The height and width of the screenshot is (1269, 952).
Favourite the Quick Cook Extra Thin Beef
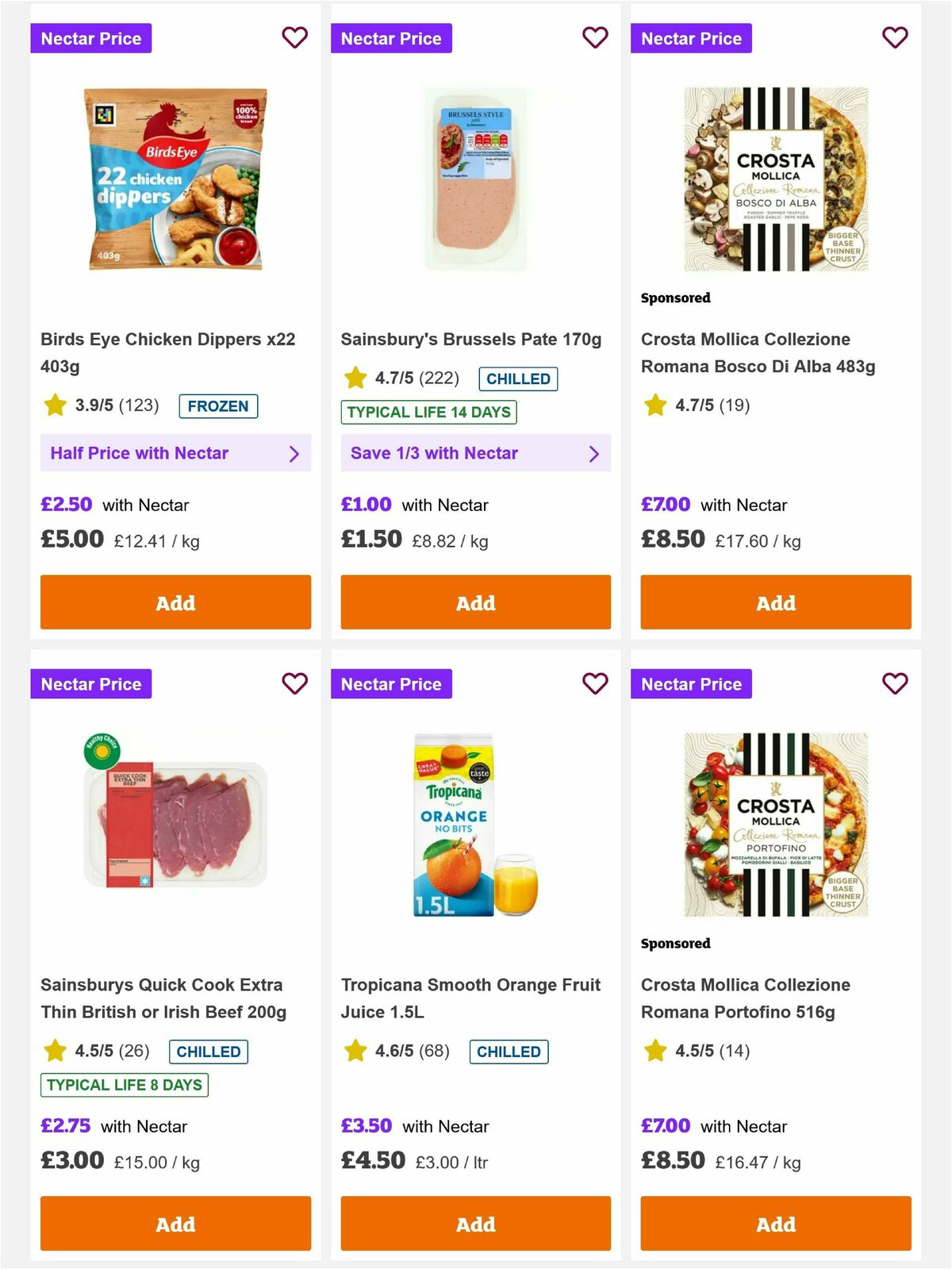pos(294,683)
